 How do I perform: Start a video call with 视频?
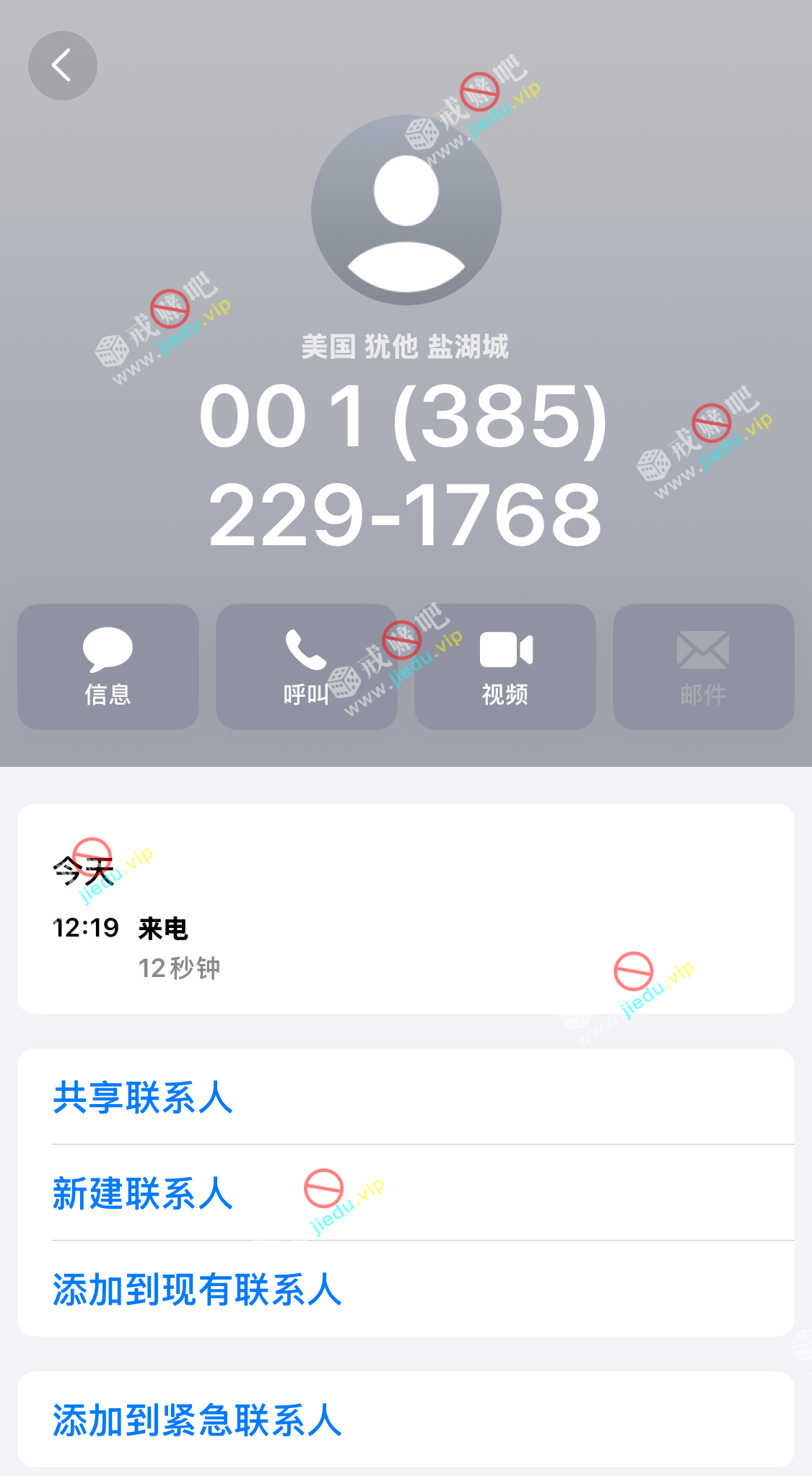[505, 667]
